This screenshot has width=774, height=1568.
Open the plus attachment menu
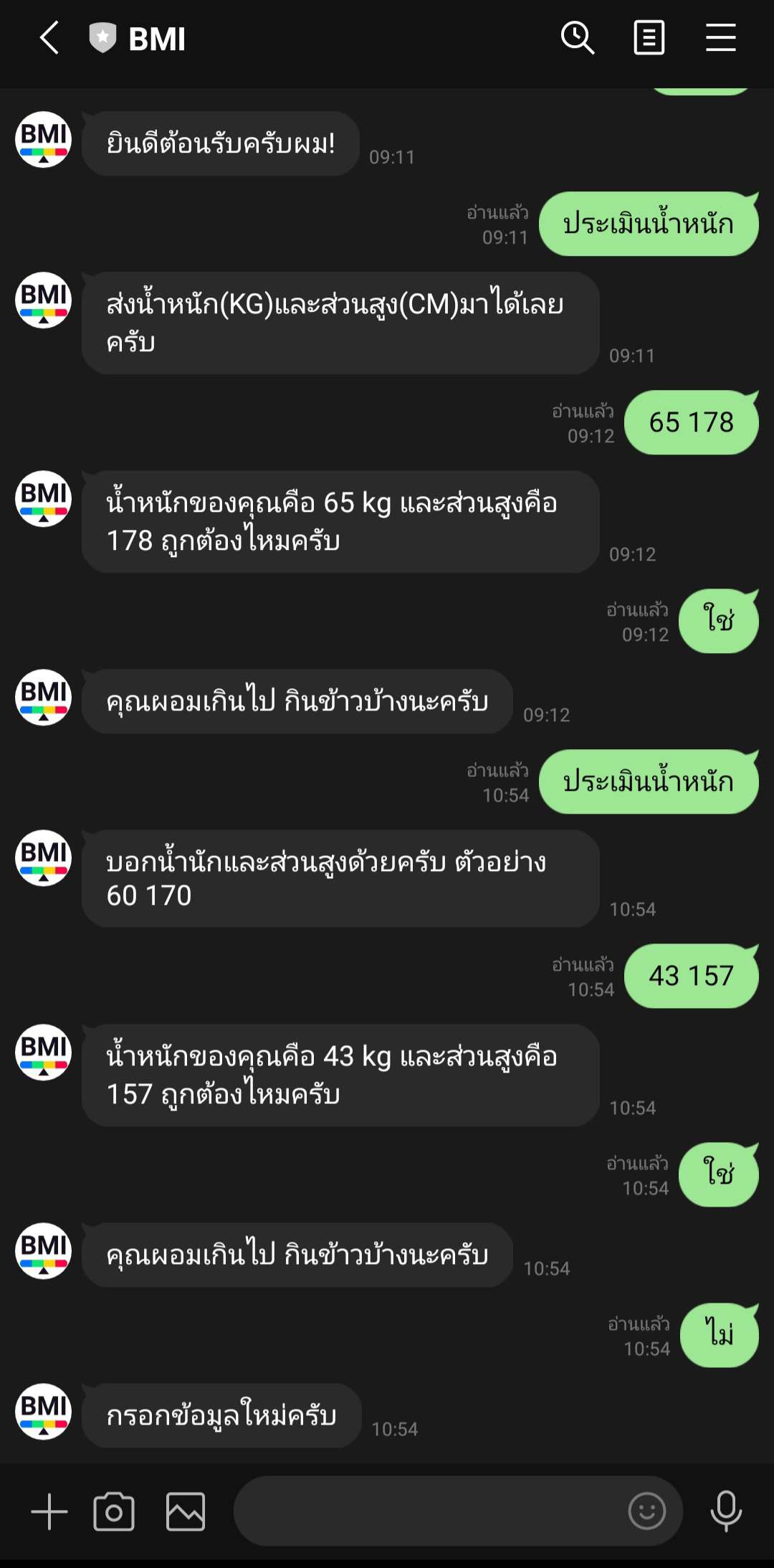pyautogui.click(x=49, y=1511)
